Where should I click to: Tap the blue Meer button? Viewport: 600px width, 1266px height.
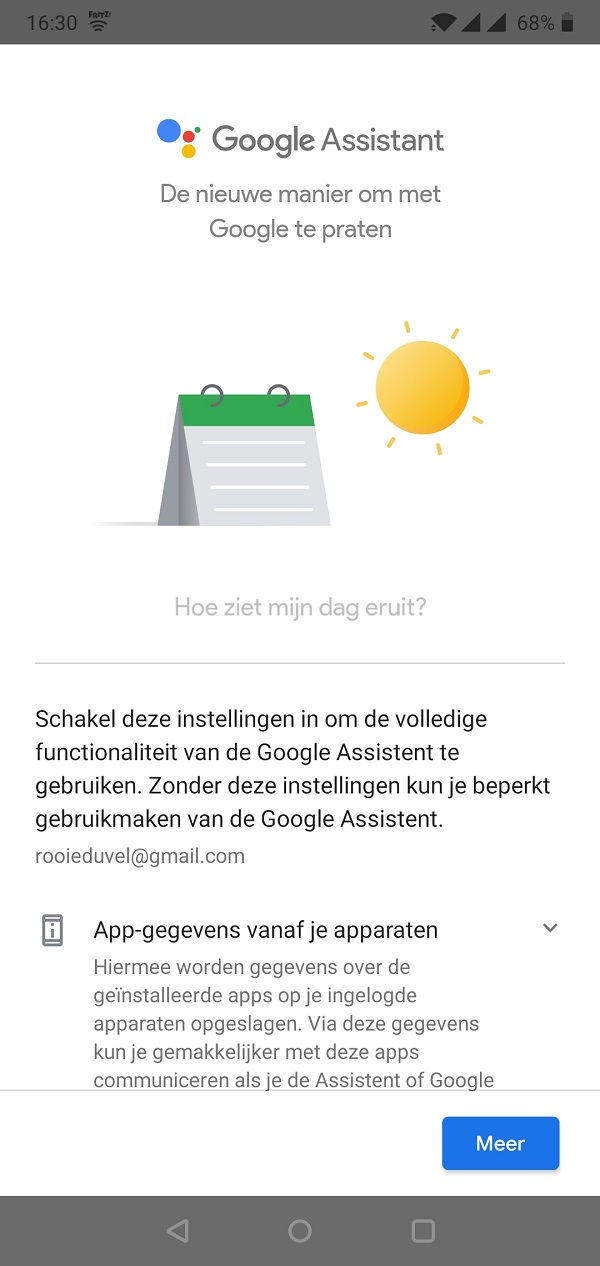[500, 1143]
